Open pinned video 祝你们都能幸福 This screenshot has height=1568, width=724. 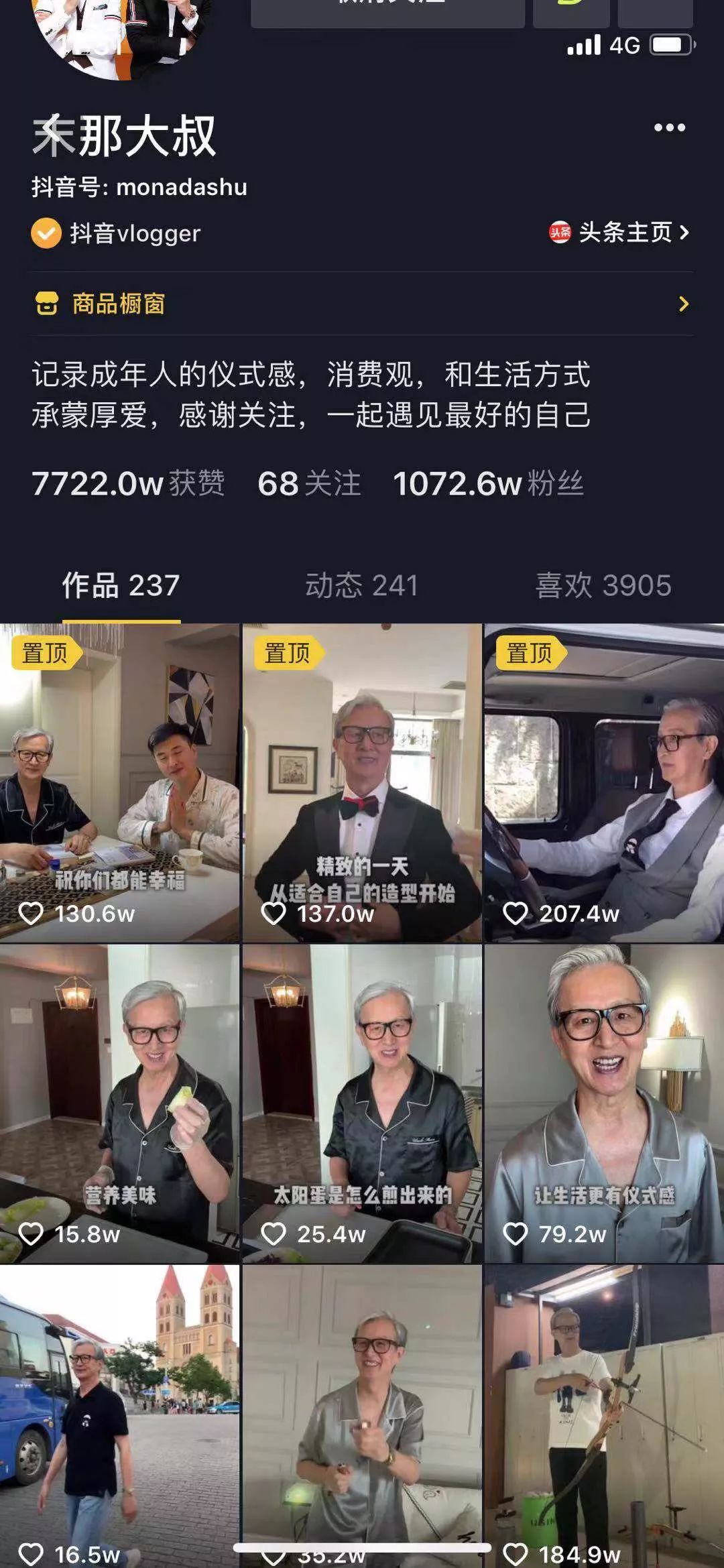(119, 783)
